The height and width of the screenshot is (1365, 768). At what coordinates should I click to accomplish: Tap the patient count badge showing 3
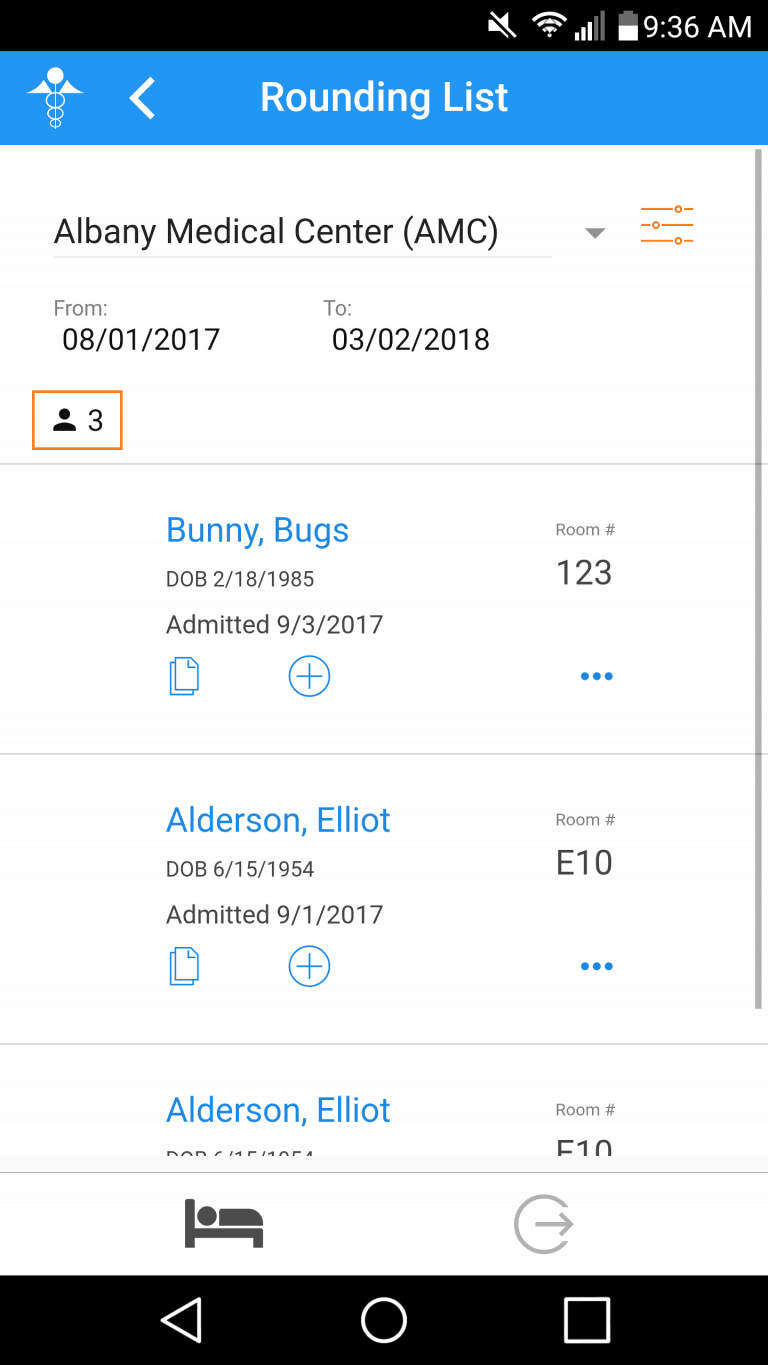(x=77, y=420)
